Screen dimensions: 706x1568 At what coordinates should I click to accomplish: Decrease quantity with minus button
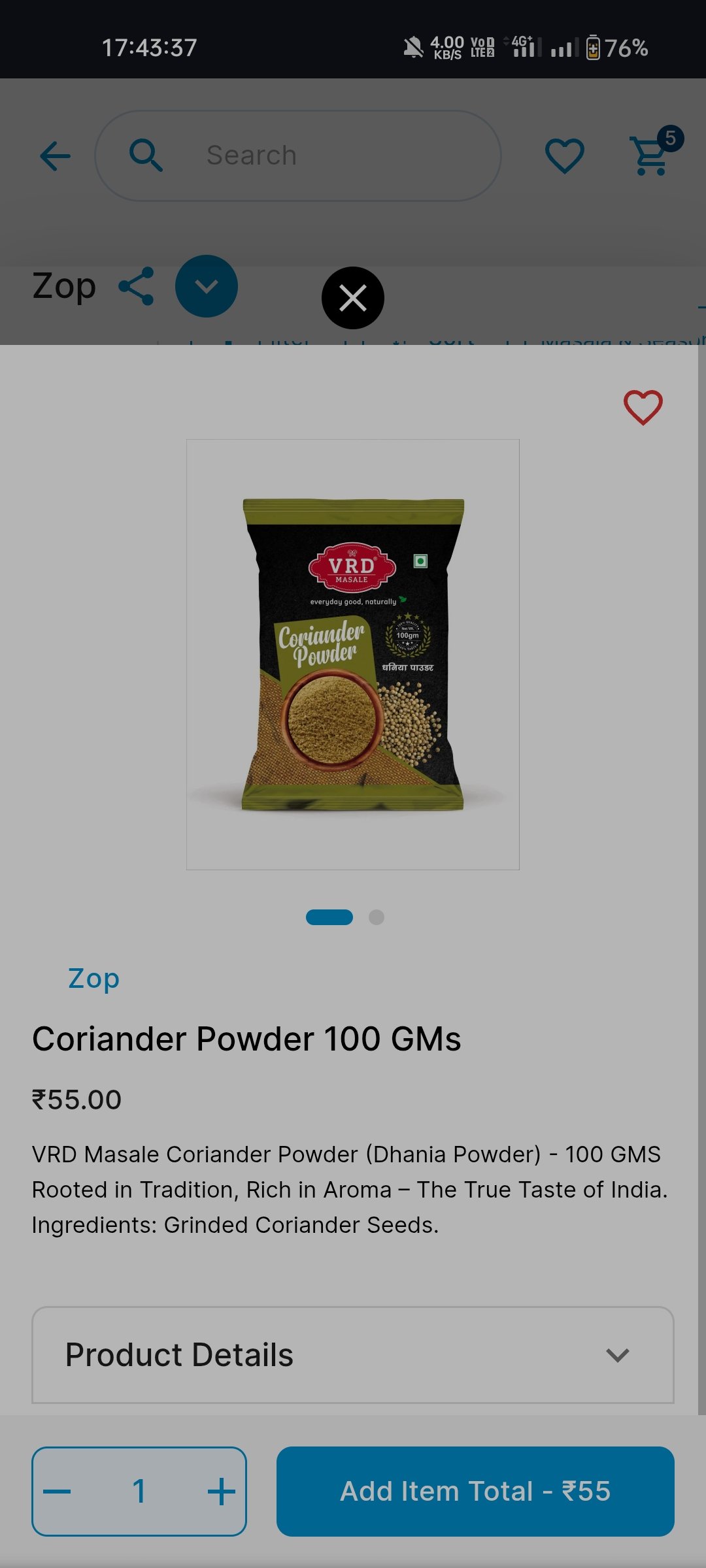58,1492
